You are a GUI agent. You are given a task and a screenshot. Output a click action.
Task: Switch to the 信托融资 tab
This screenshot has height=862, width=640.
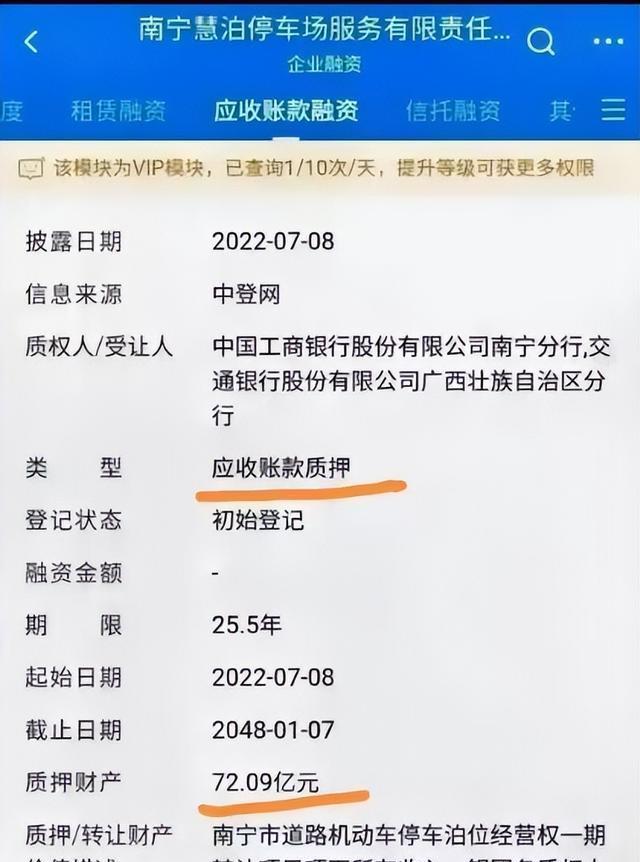[453, 110]
